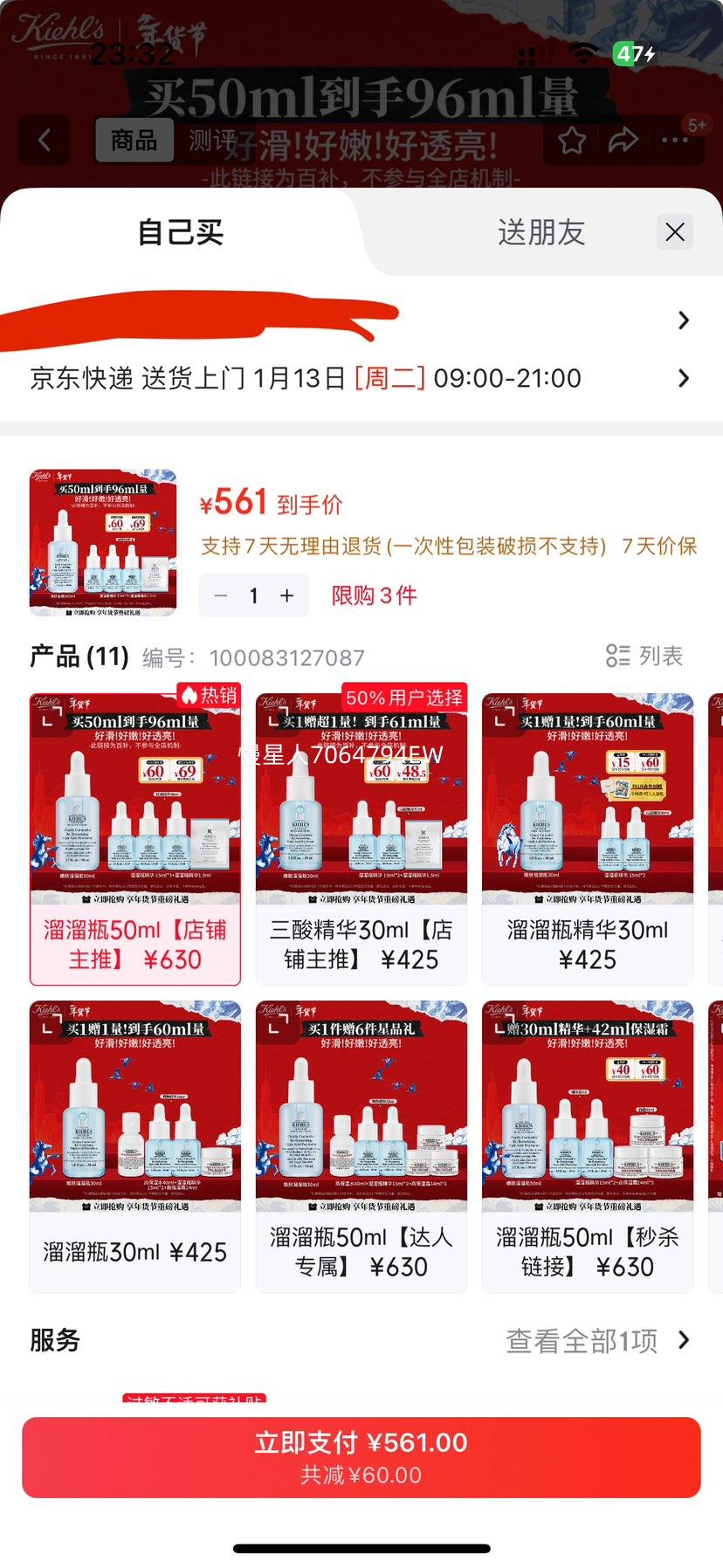Select the 商品 tab
Viewport: 723px width, 1568px height.
[x=133, y=138]
